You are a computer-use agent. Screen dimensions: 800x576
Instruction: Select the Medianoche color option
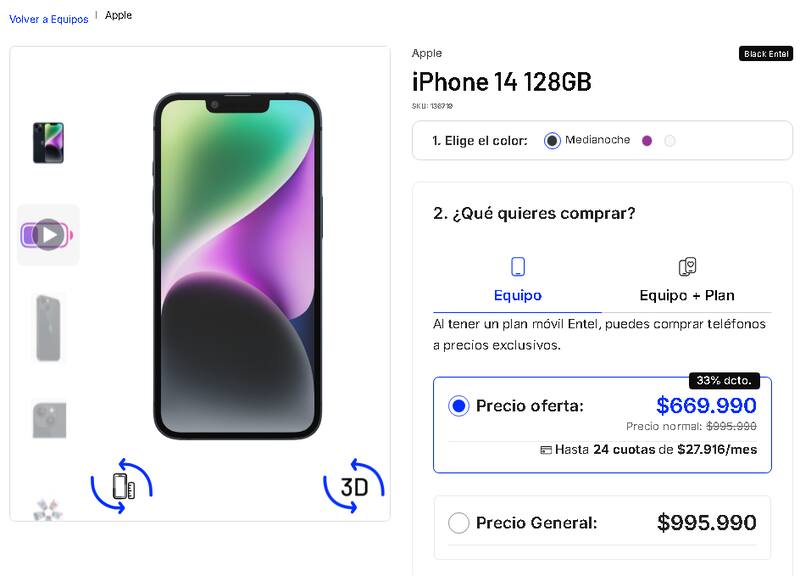pos(552,141)
